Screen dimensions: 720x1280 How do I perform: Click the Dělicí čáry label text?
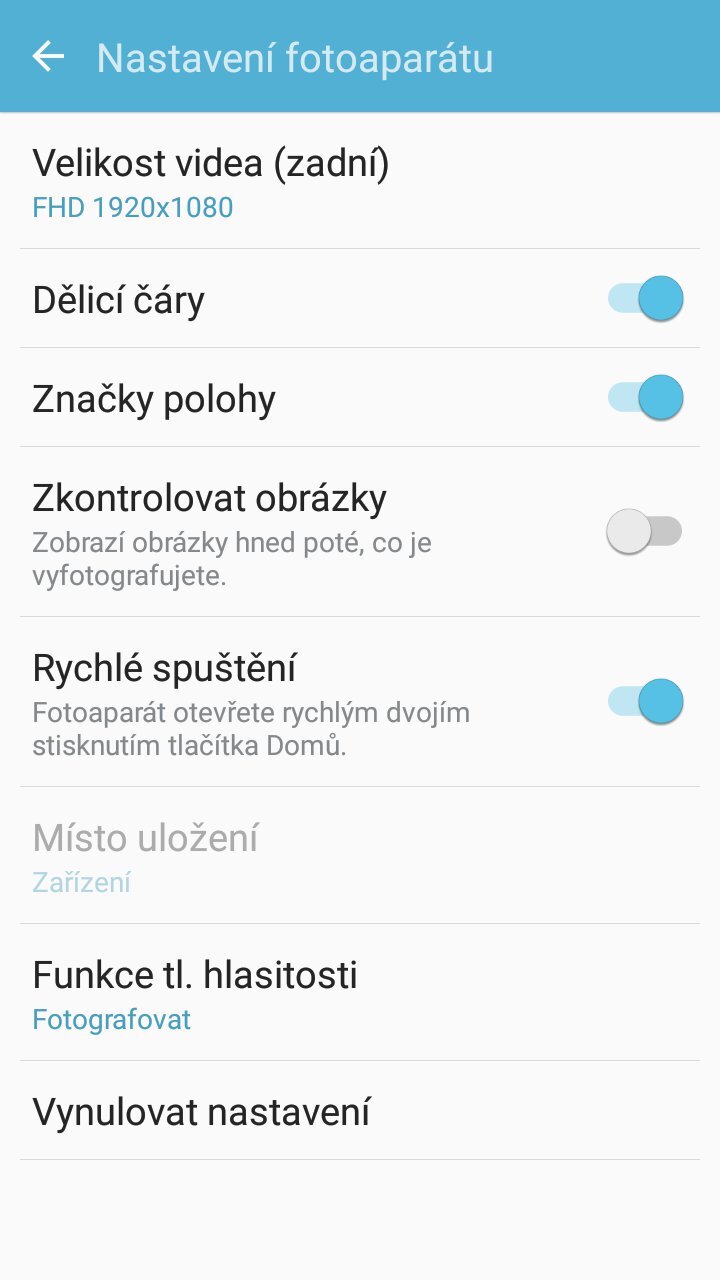click(x=116, y=297)
